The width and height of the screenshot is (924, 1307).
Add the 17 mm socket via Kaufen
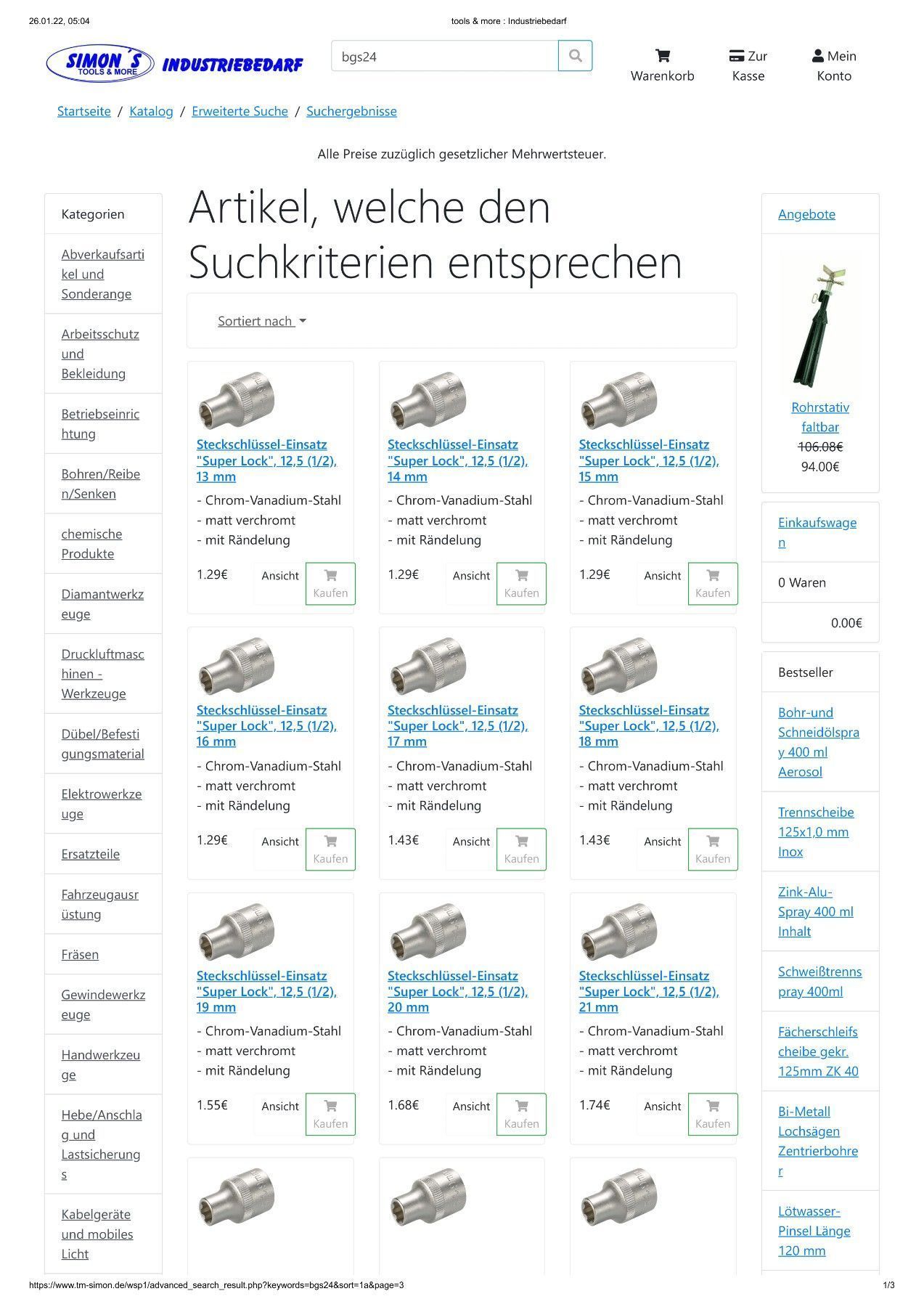[x=521, y=849]
